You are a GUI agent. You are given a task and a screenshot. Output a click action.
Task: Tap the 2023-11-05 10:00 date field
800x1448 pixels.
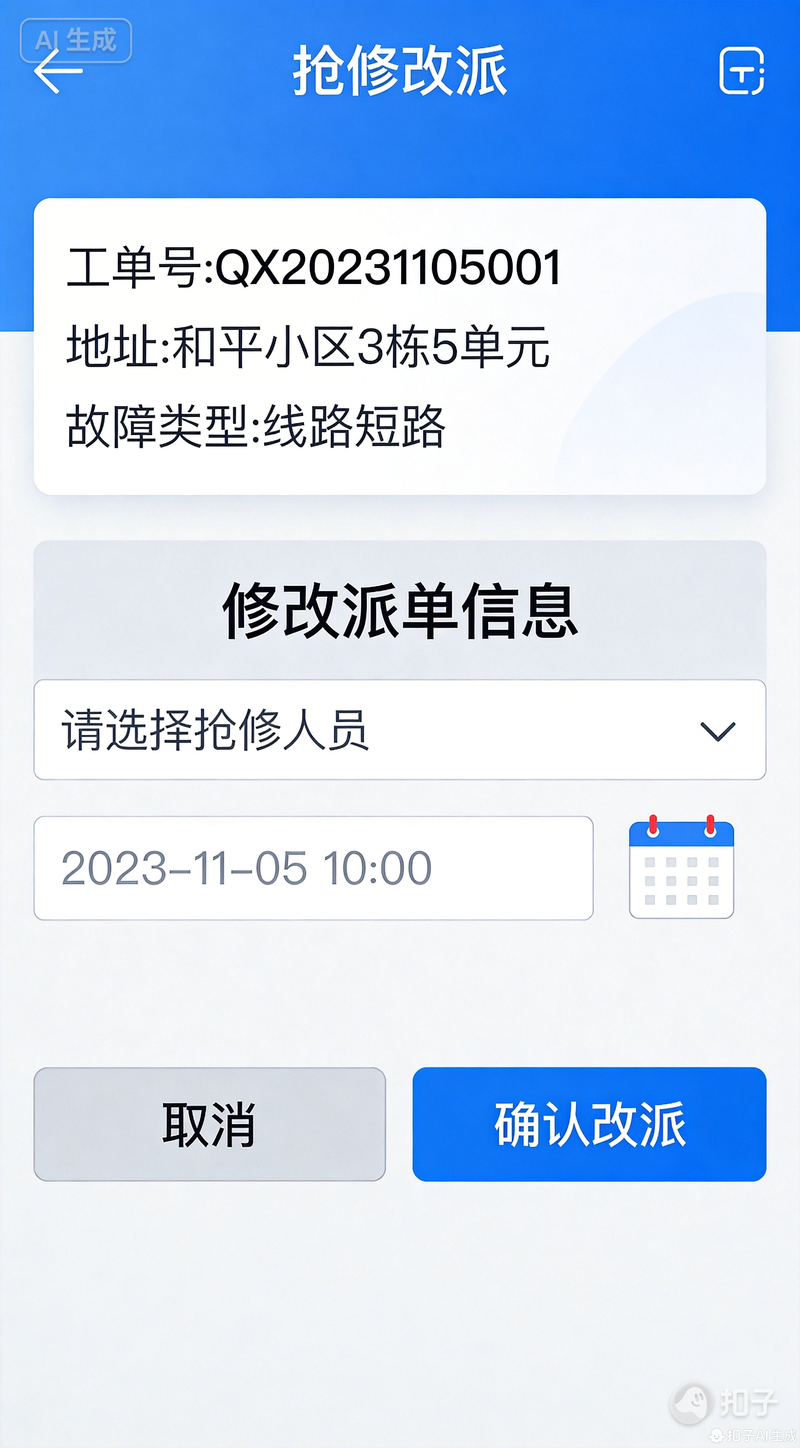[313, 868]
